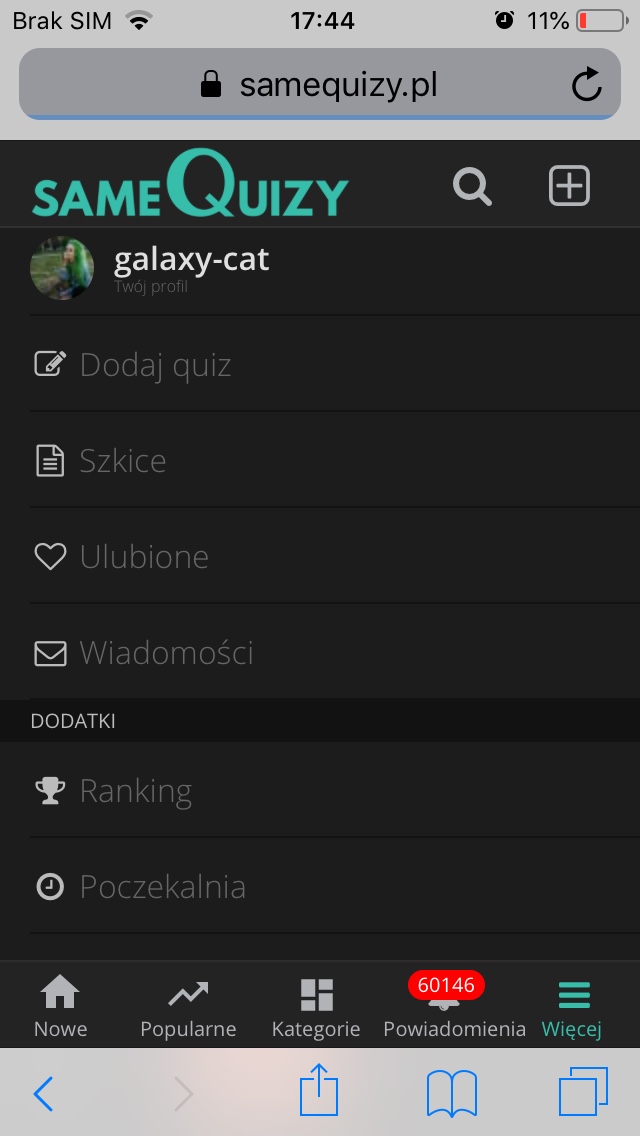Go back with the Safari back arrow
This screenshot has width=640, height=1136.
point(43,1095)
